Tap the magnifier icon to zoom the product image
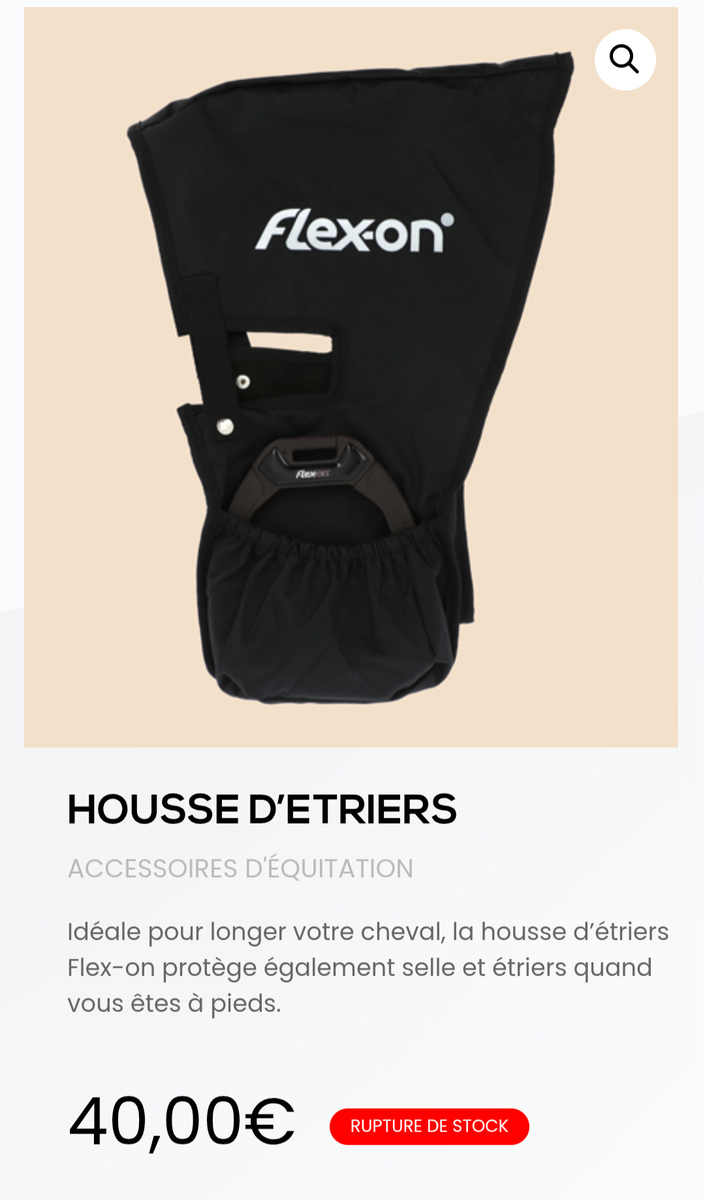The height and width of the screenshot is (1200, 705). [x=625, y=60]
